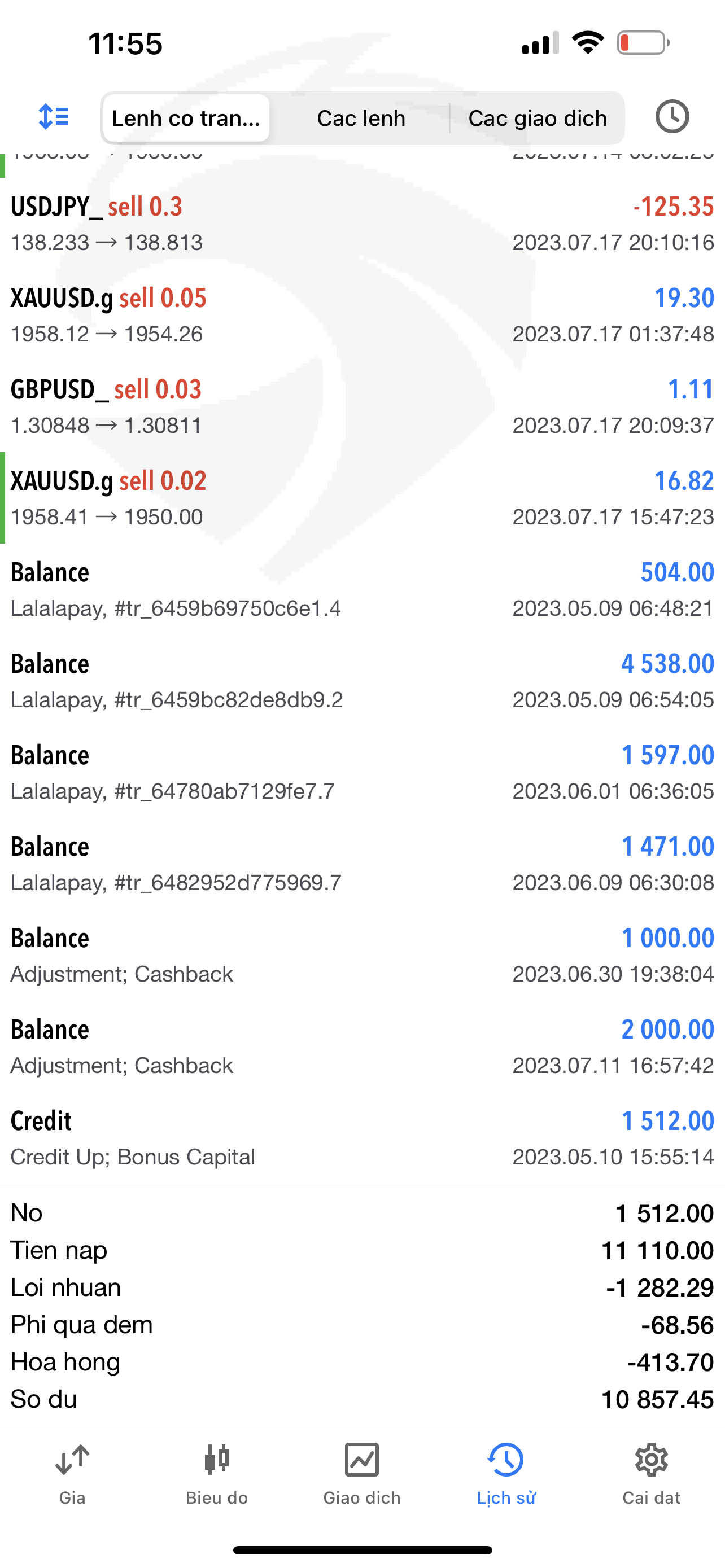Switch to the Cac lenh segment
725x1568 pixels.
[x=361, y=118]
